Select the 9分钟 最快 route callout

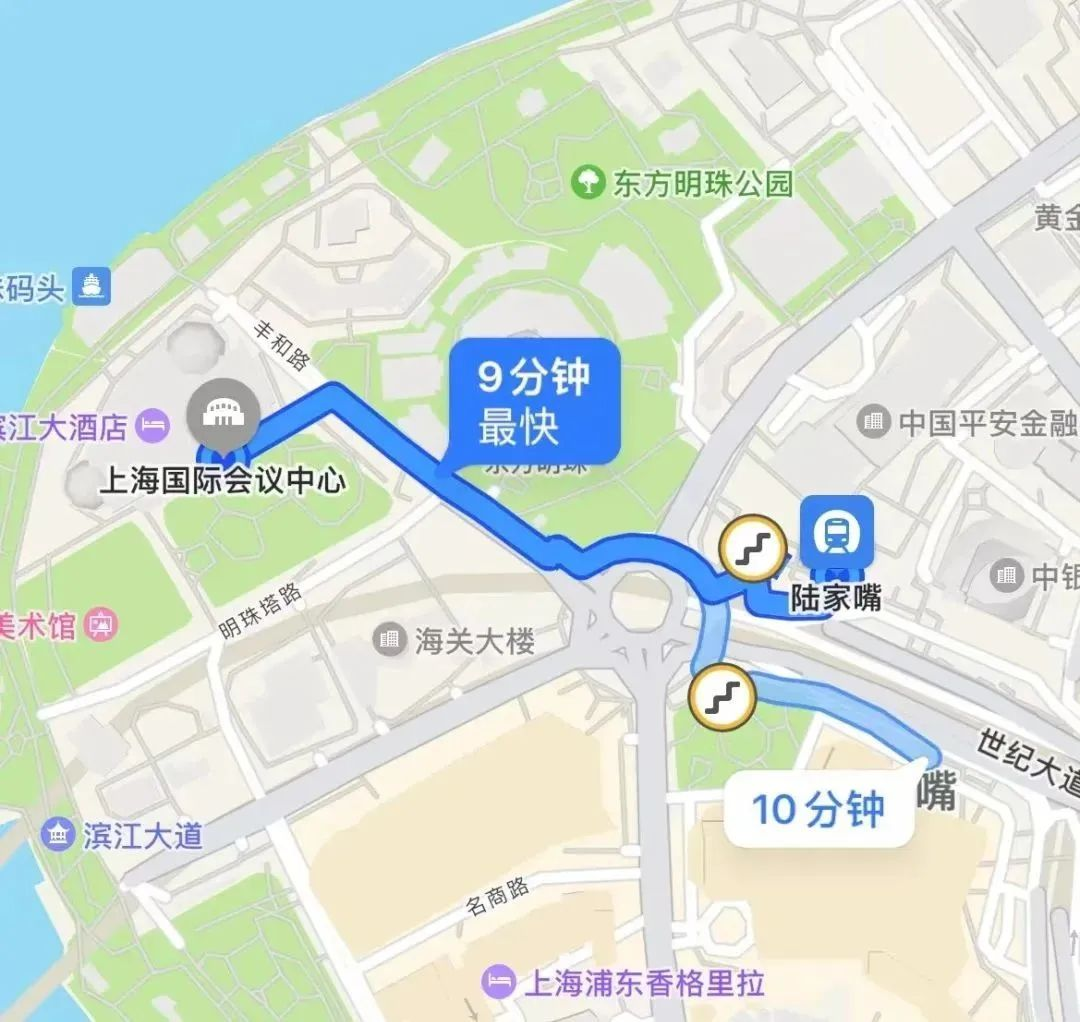(x=534, y=403)
